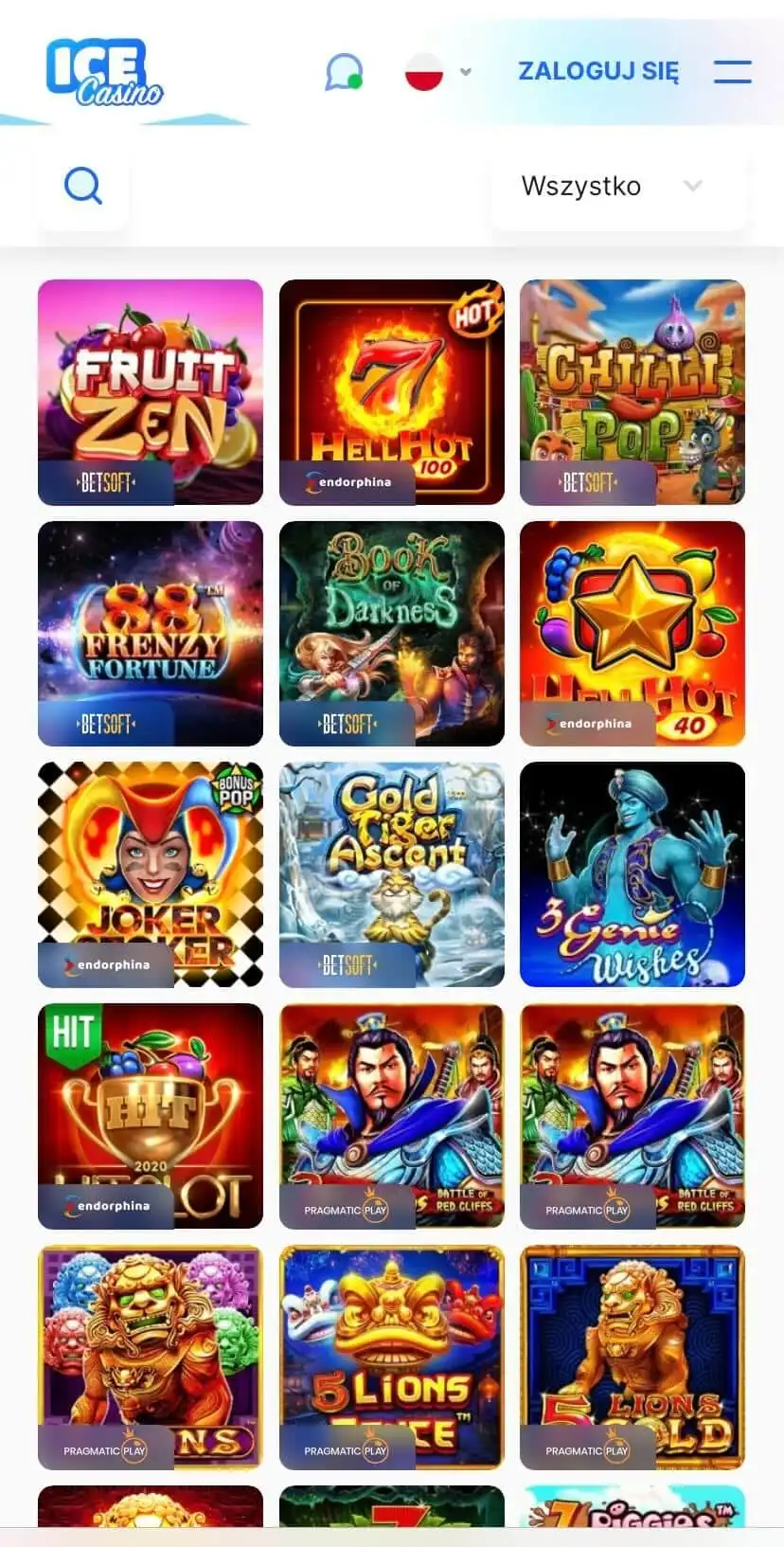Open Gold Tiger Ascent game
The height and width of the screenshot is (1547, 784).
click(391, 873)
